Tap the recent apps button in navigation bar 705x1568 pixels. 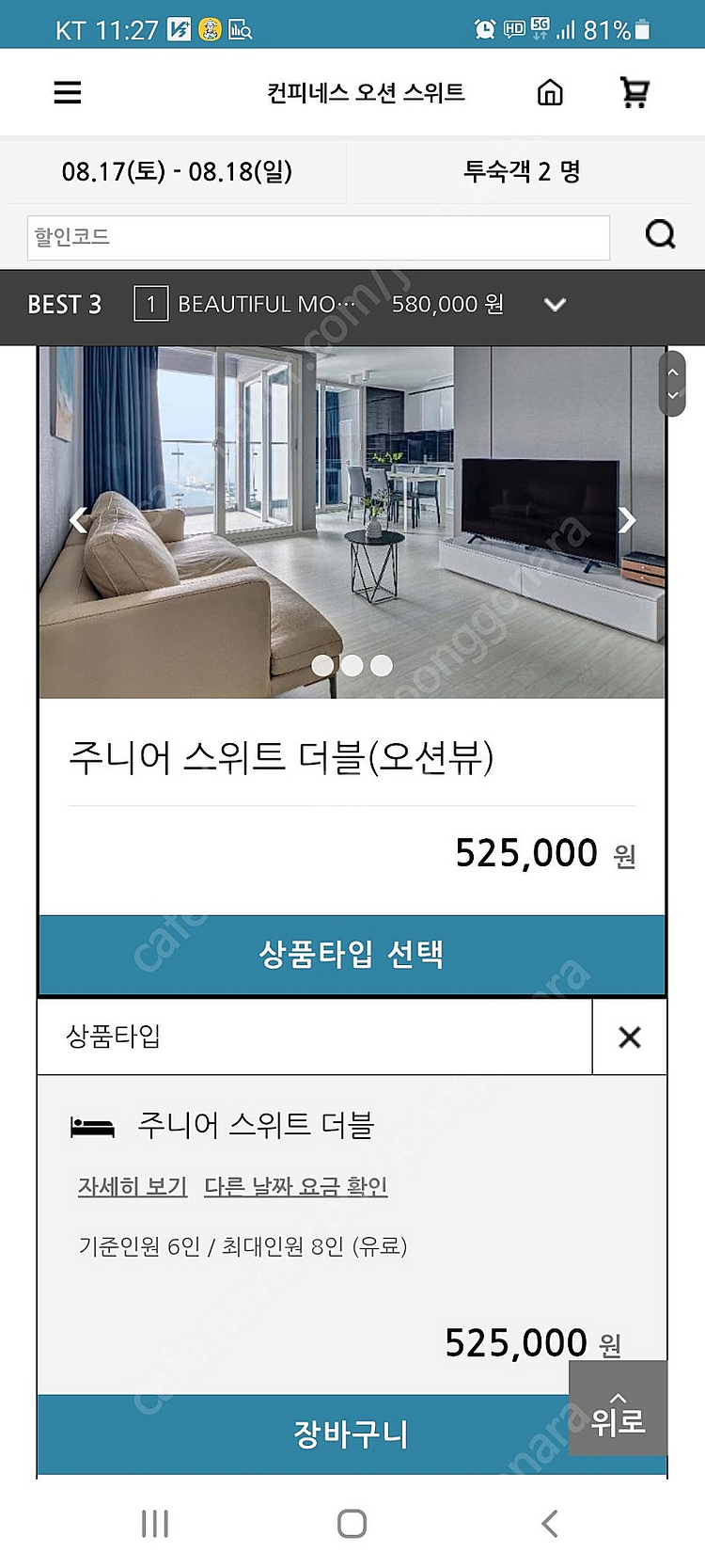pyautogui.click(x=154, y=1524)
